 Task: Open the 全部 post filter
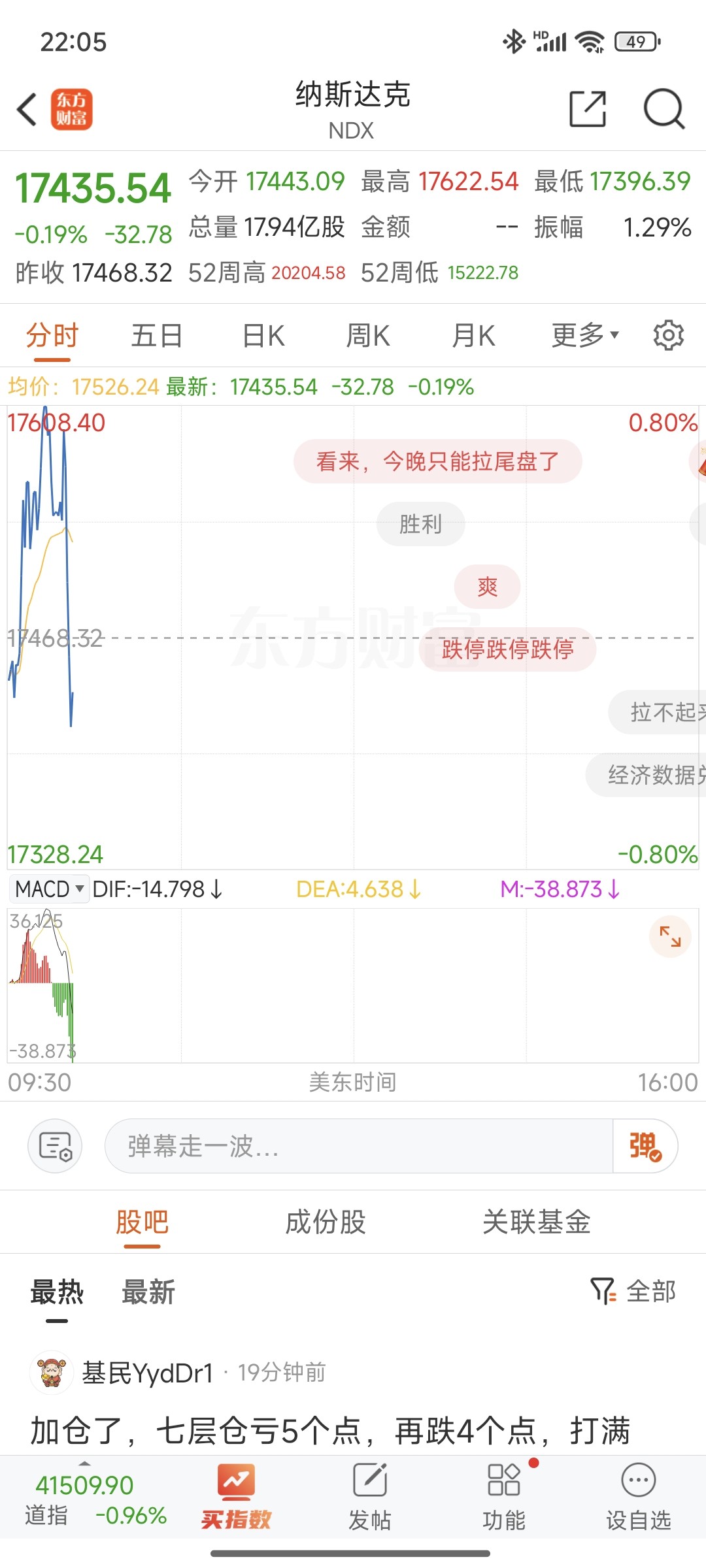633,1291
